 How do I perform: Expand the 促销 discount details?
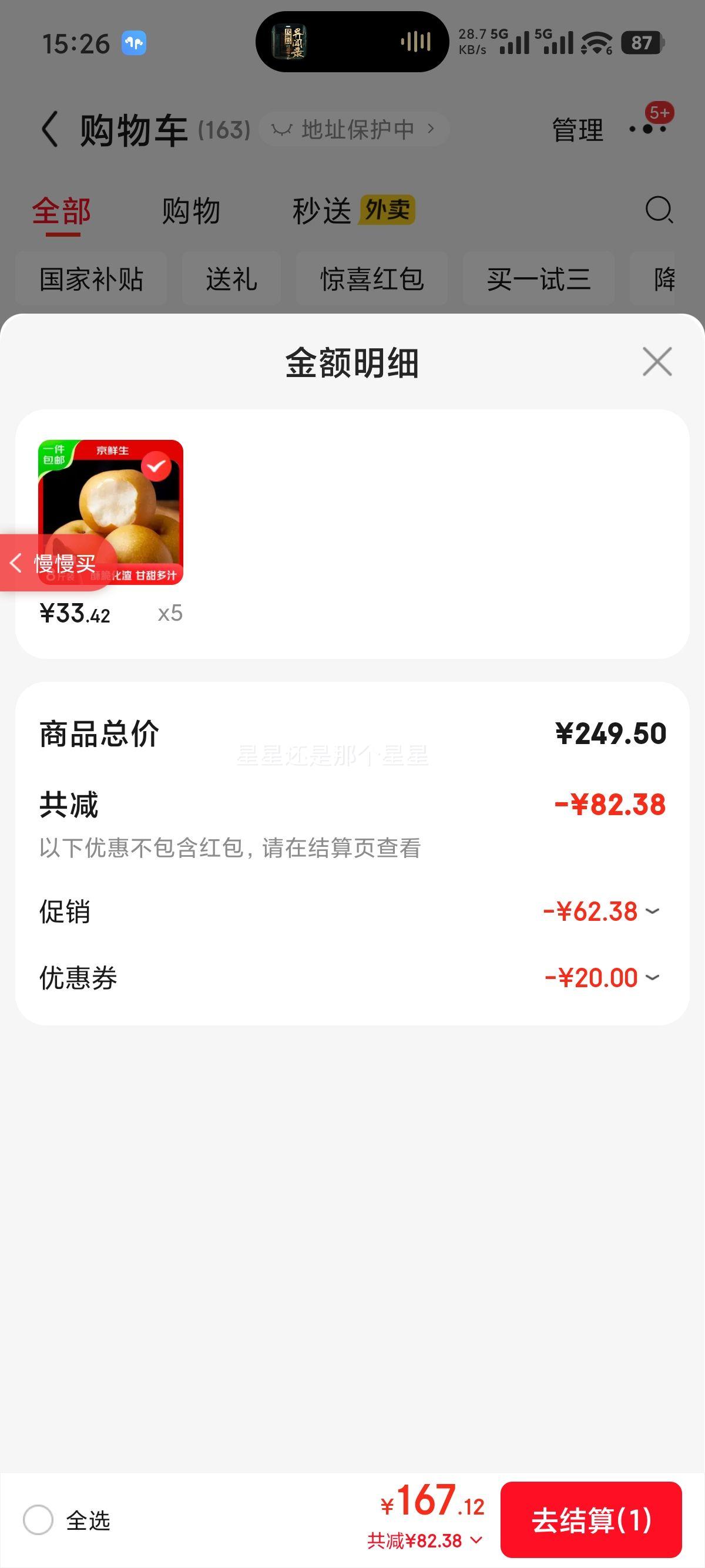[x=653, y=912]
